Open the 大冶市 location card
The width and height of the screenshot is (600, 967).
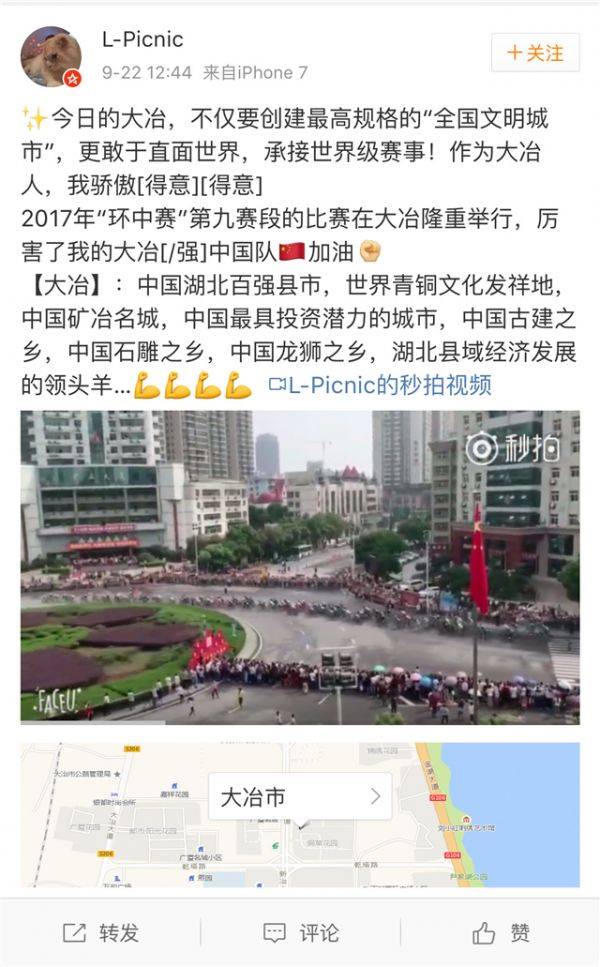[300, 797]
